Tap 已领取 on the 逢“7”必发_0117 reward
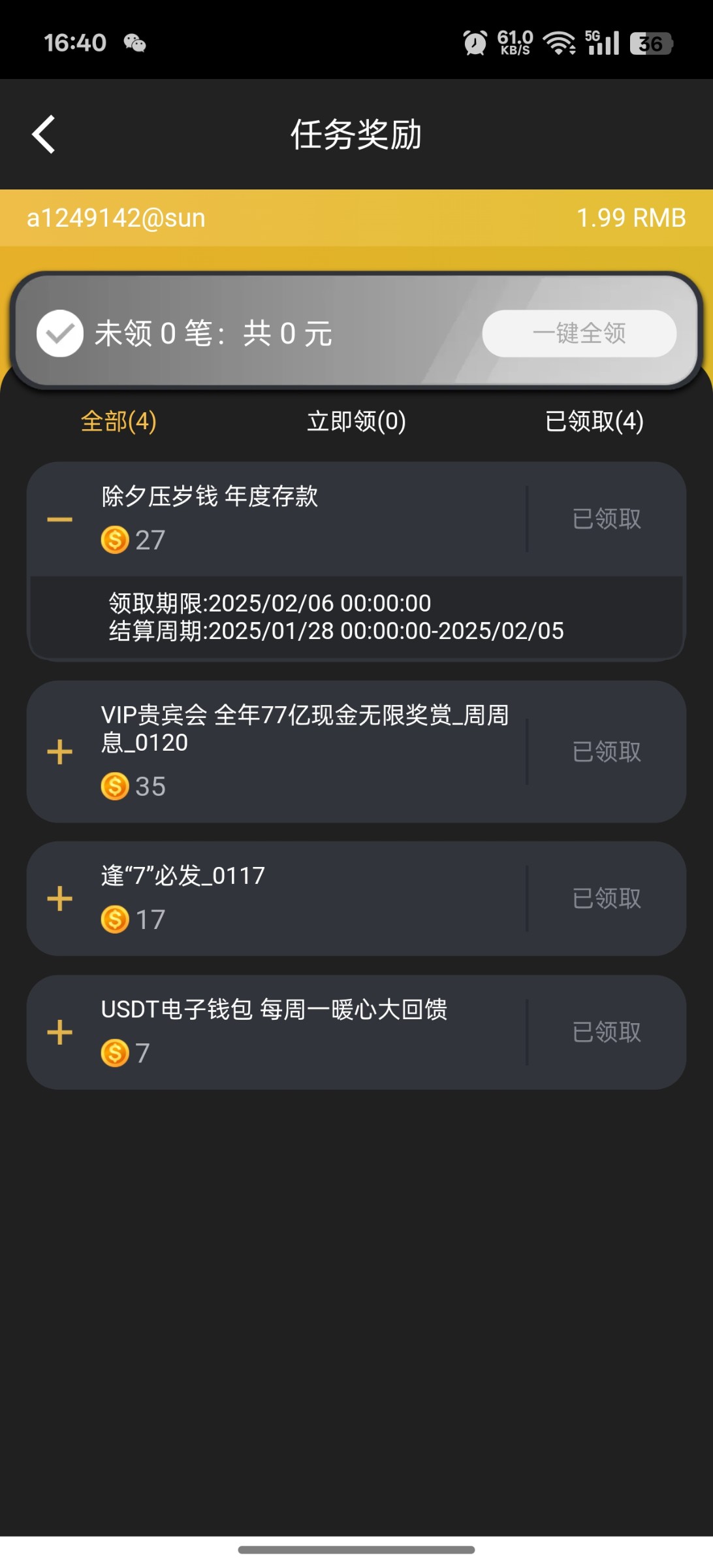713x1568 pixels. 607,899
